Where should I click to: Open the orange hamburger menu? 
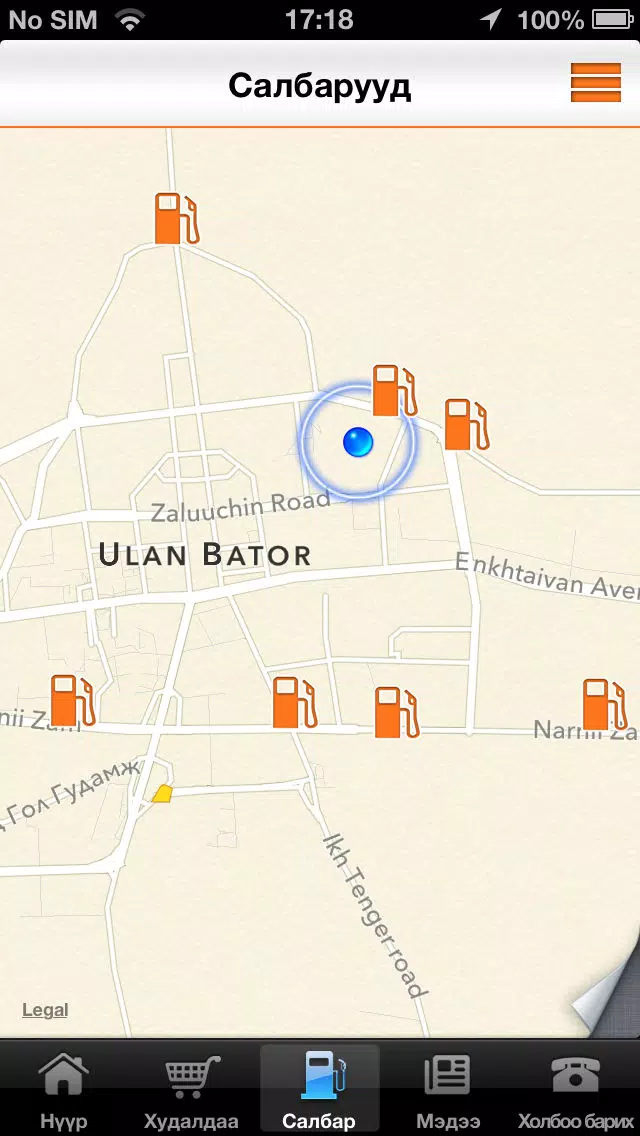point(596,83)
